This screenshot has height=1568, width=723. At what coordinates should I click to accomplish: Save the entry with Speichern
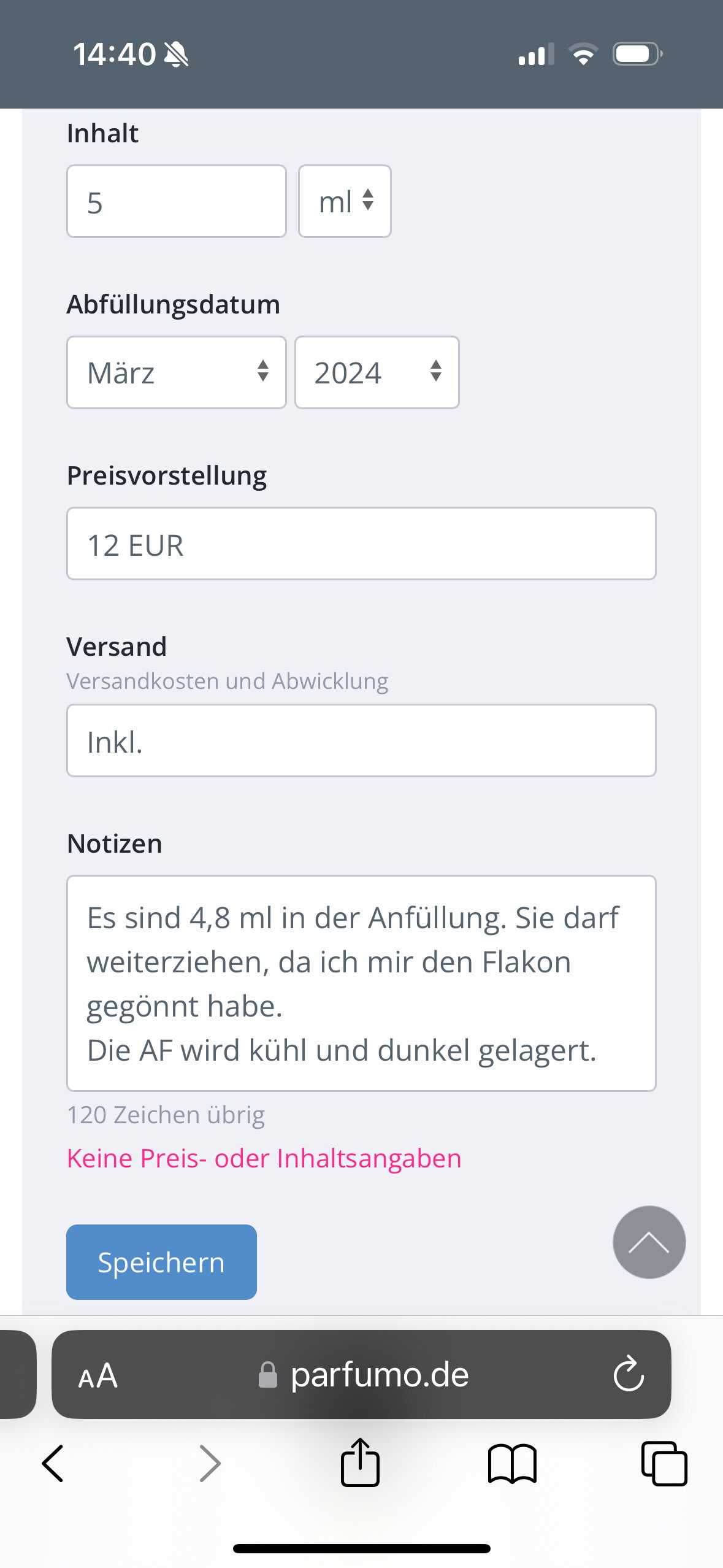tap(161, 1262)
